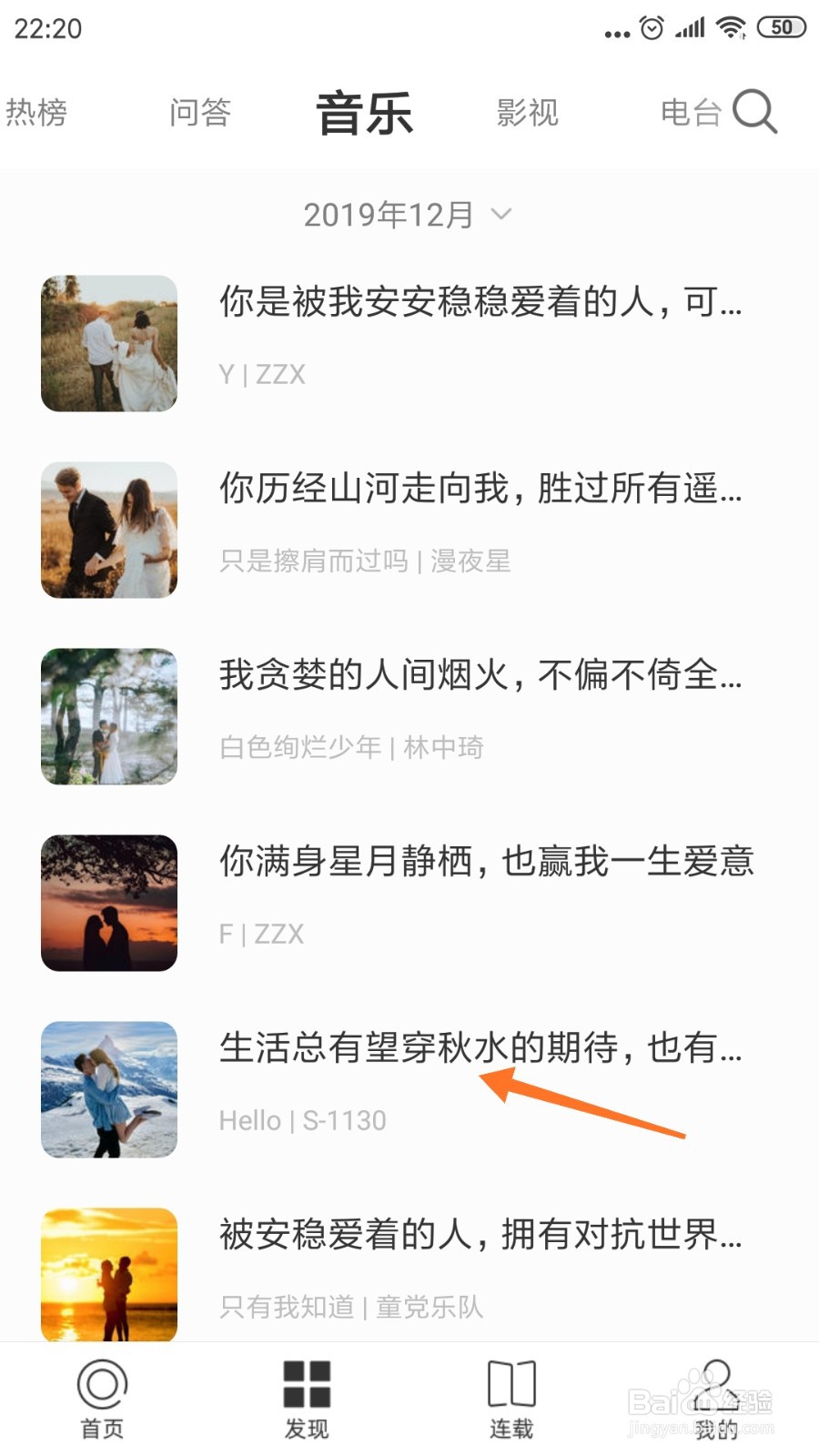Screen dimensions: 819x1456
Task: Switch to the 电台 tab
Action: coord(691,113)
